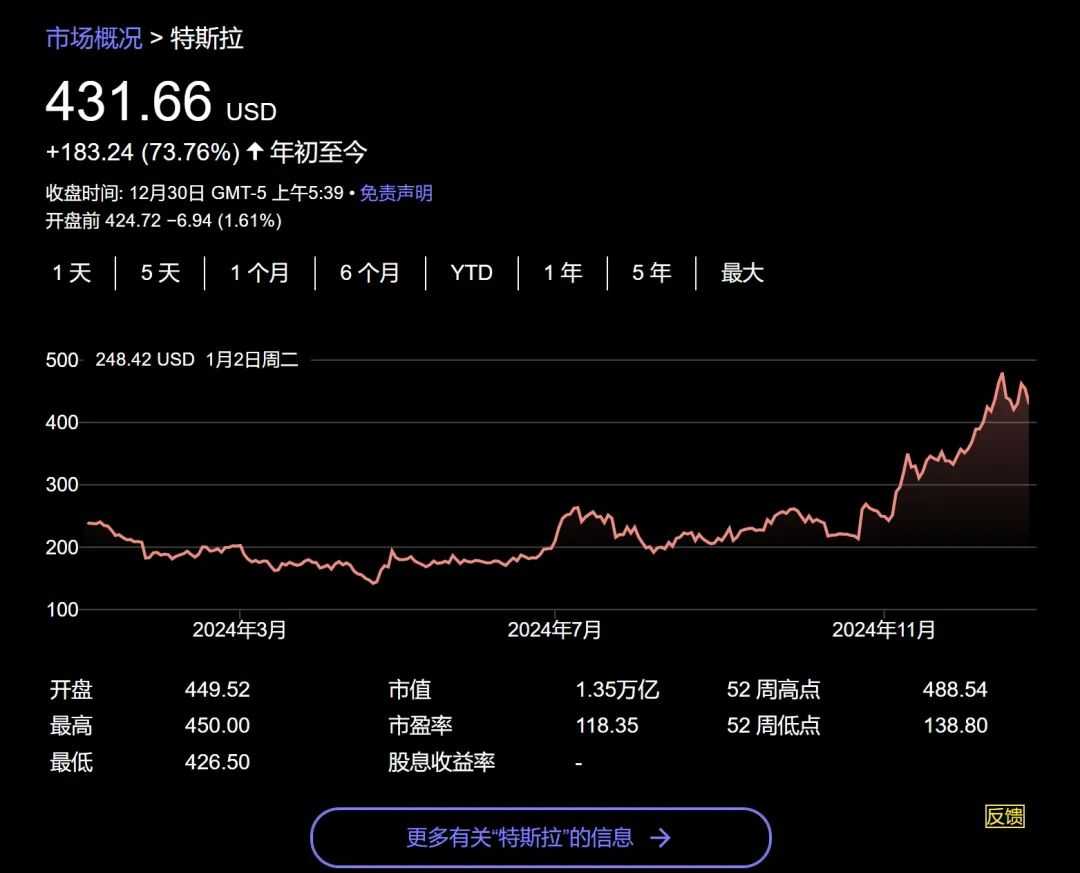Tap the 反馈 feedback link
The height and width of the screenshot is (873, 1080).
tap(1004, 816)
